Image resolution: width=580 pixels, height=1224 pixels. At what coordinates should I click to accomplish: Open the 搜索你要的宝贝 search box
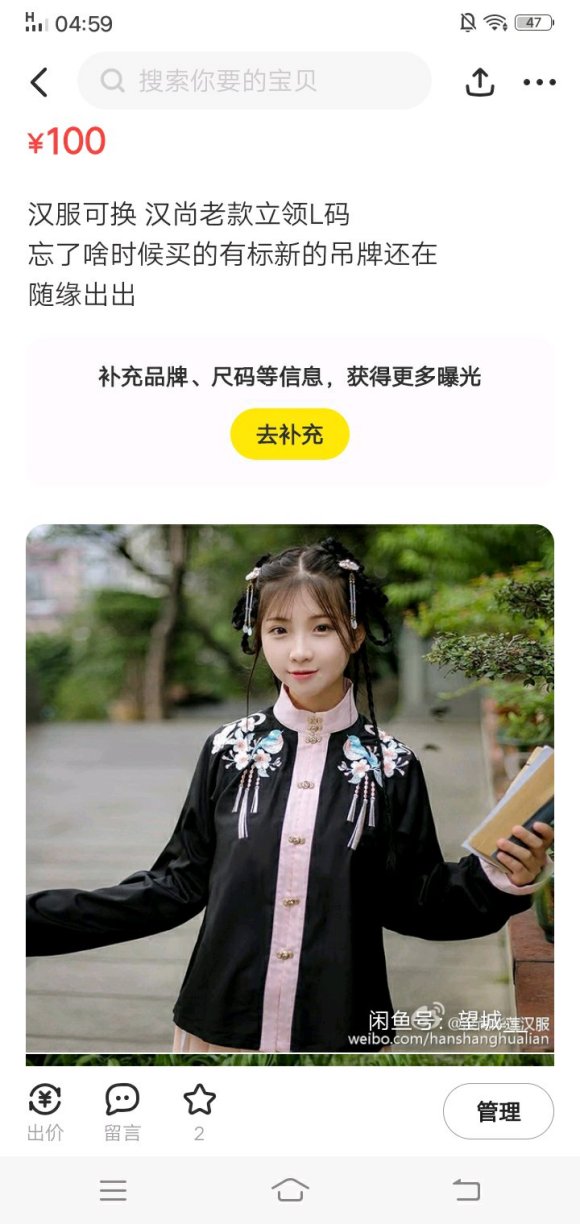click(254, 81)
